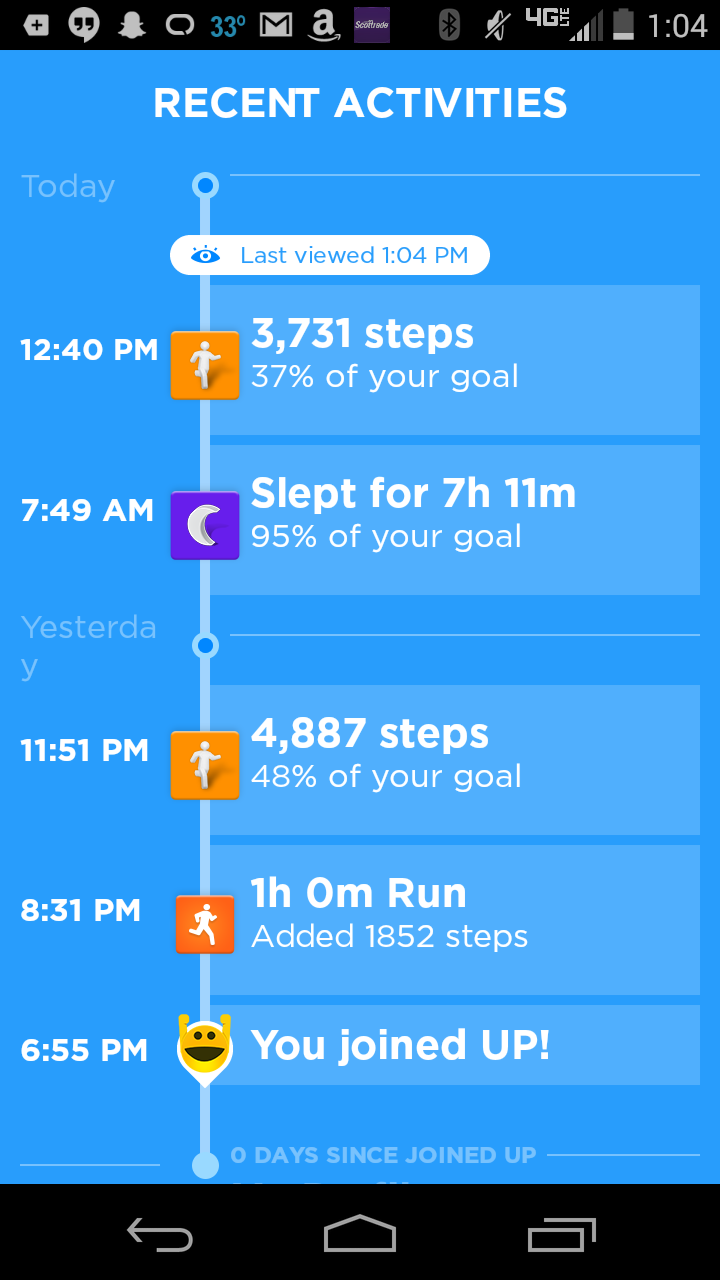Open the You joined UP! entry

tap(454, 1045)
